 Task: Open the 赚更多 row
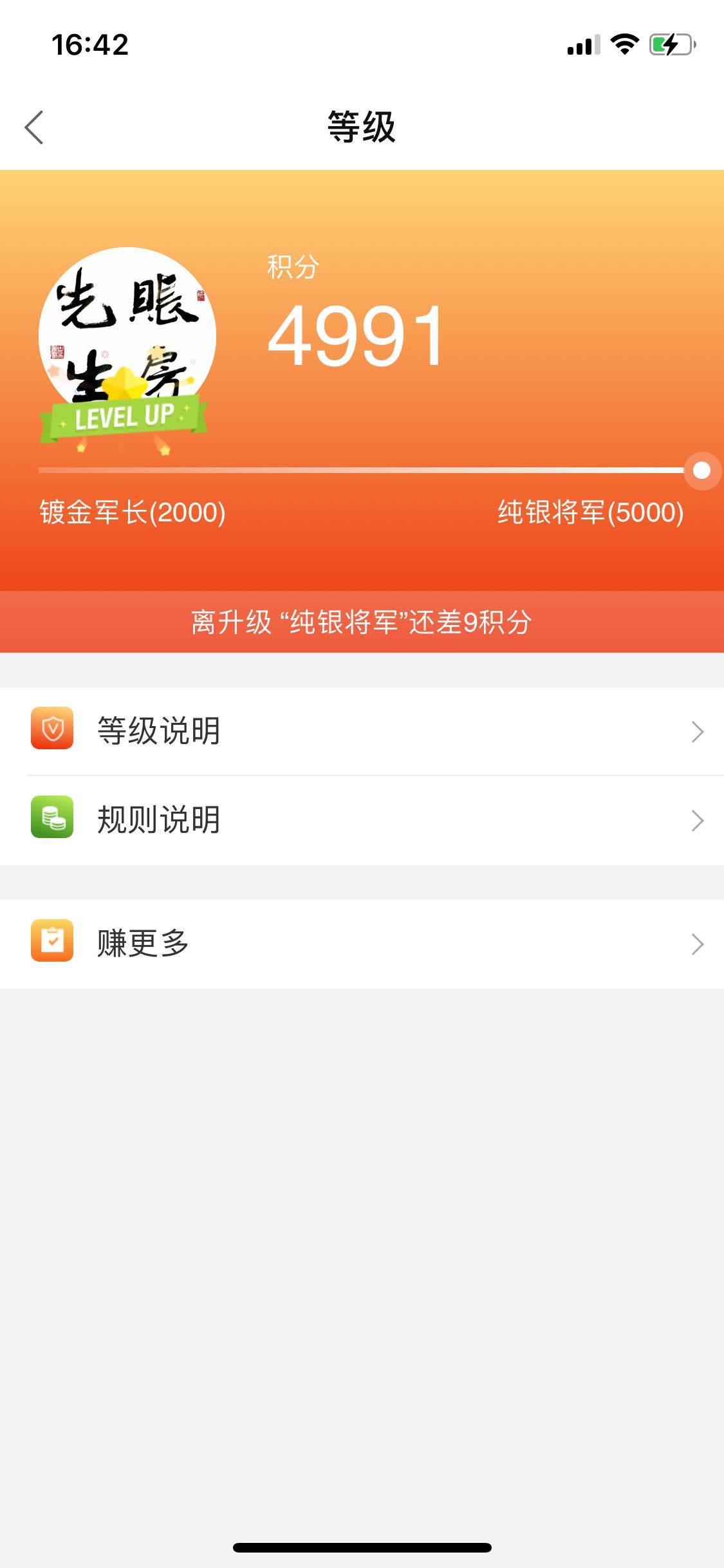click(x=362, y=944)
